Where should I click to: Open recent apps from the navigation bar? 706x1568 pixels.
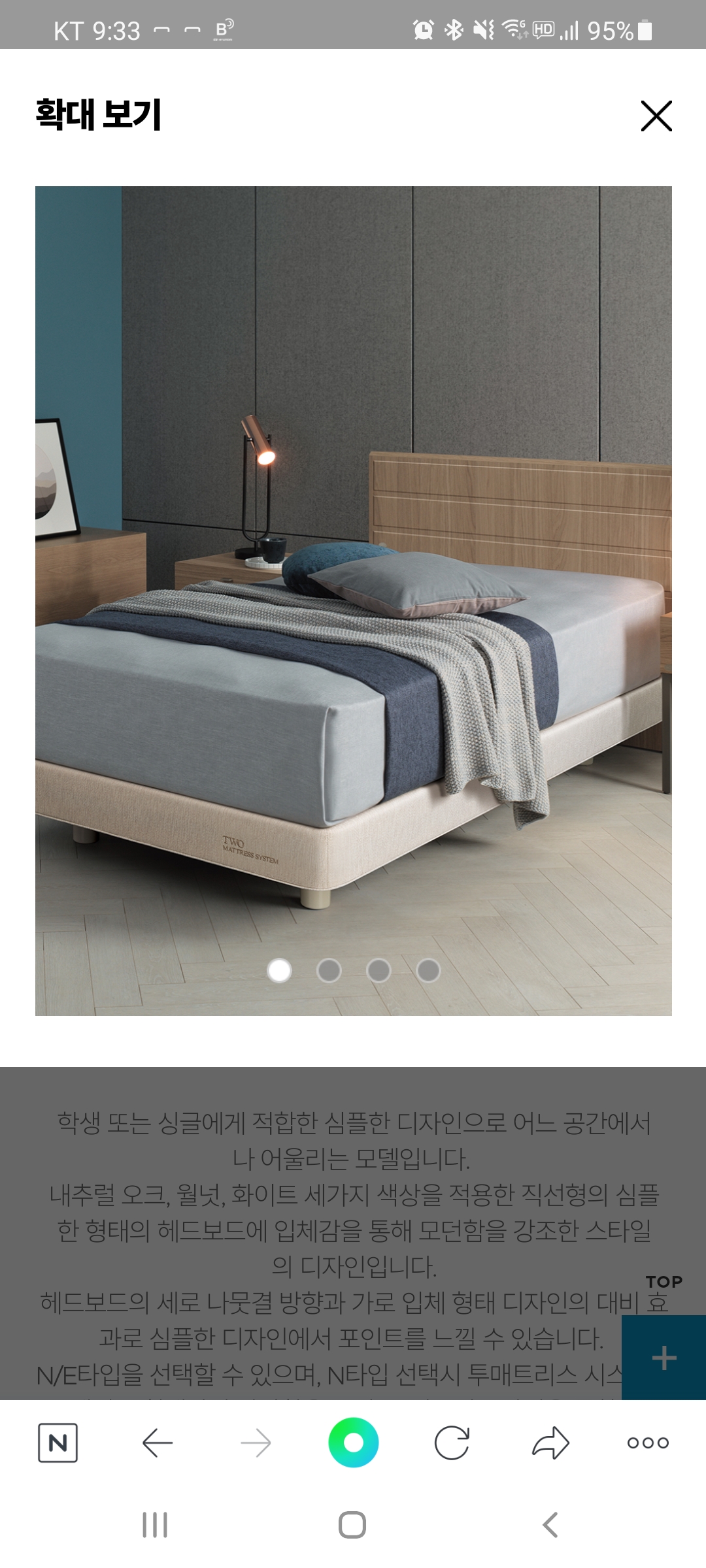click(x=155, y=1525)
